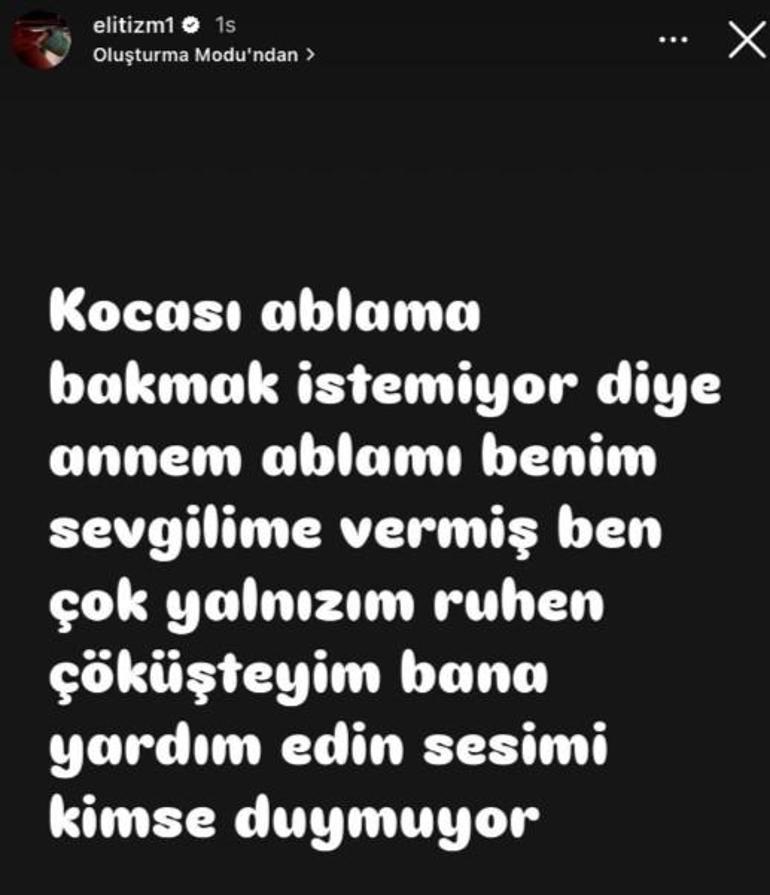The width and height of the screenshot is (770, 895).
Task: Open elitizm1's profile picture
Action: pos(40,40)
